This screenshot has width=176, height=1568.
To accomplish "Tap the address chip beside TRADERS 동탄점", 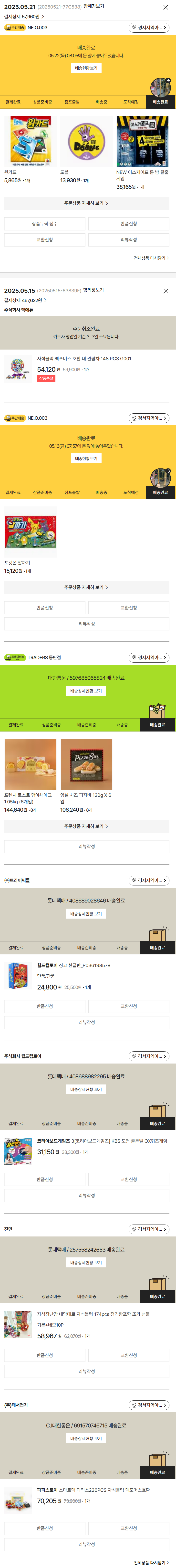I will [149, 657].
